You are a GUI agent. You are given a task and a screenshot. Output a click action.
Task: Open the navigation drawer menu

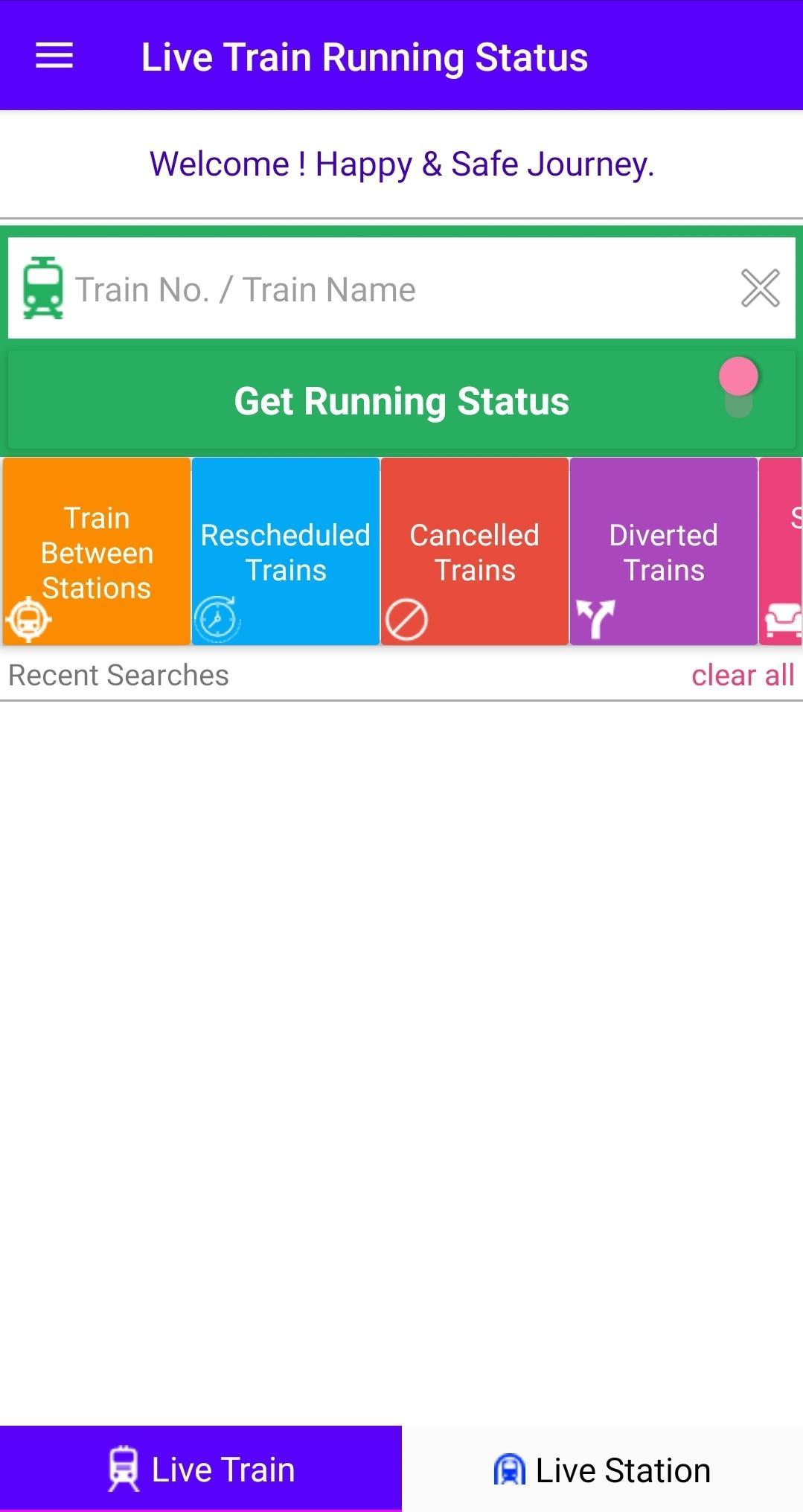(x=54, y=57)
